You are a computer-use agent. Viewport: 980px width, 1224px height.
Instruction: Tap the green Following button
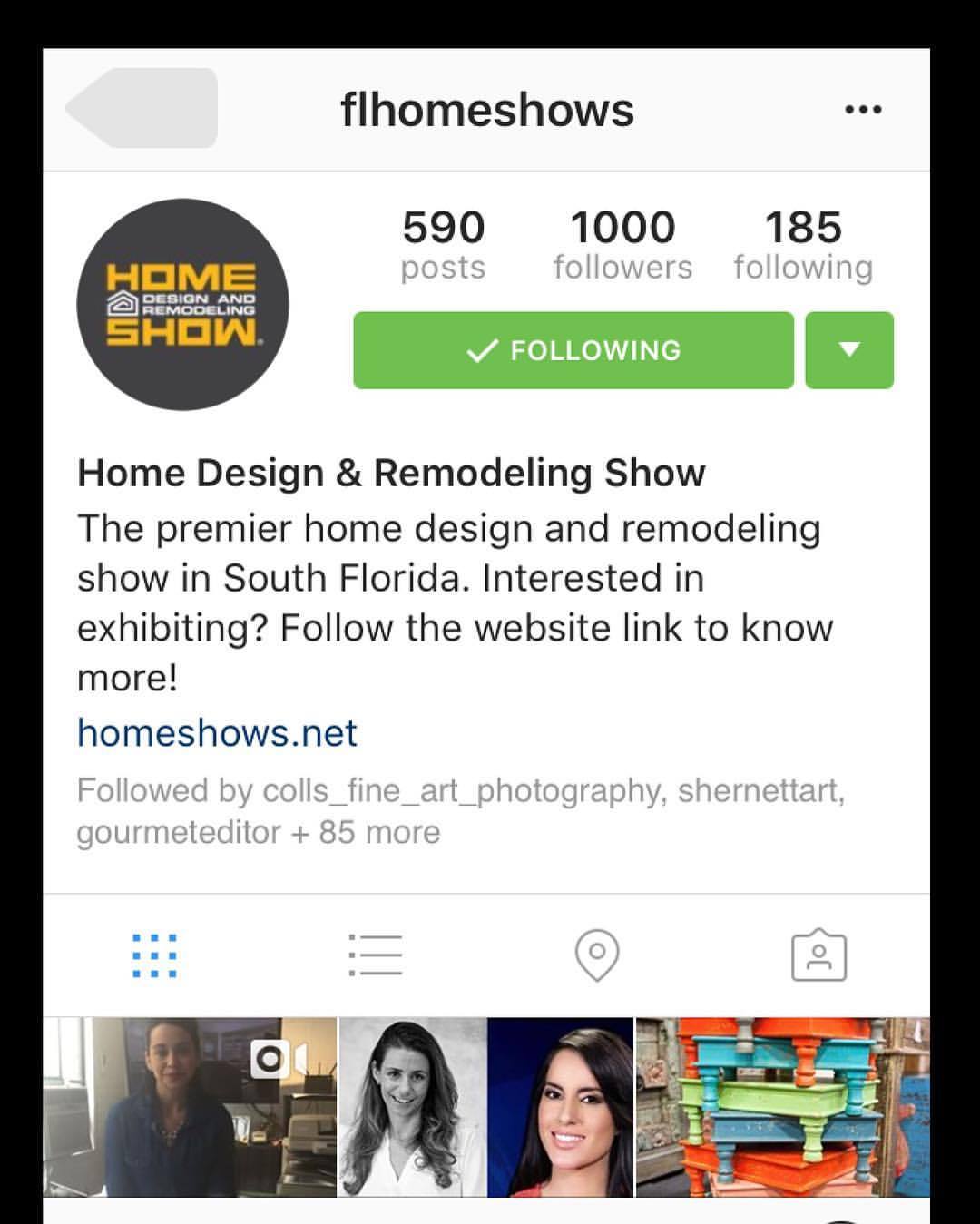pos(573,350)
